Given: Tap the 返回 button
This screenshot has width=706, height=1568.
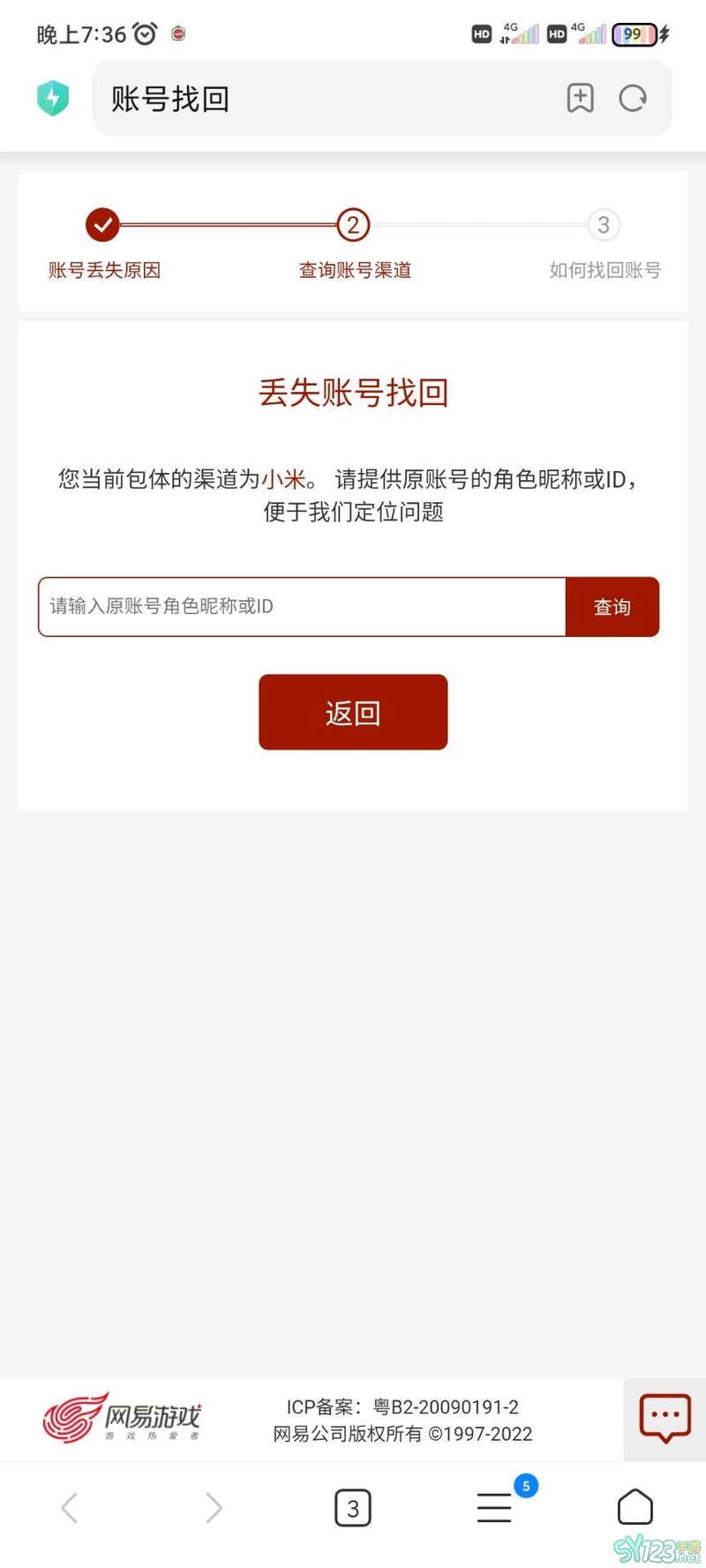Looking at the screenshot, I should click(x=353, y=712).
